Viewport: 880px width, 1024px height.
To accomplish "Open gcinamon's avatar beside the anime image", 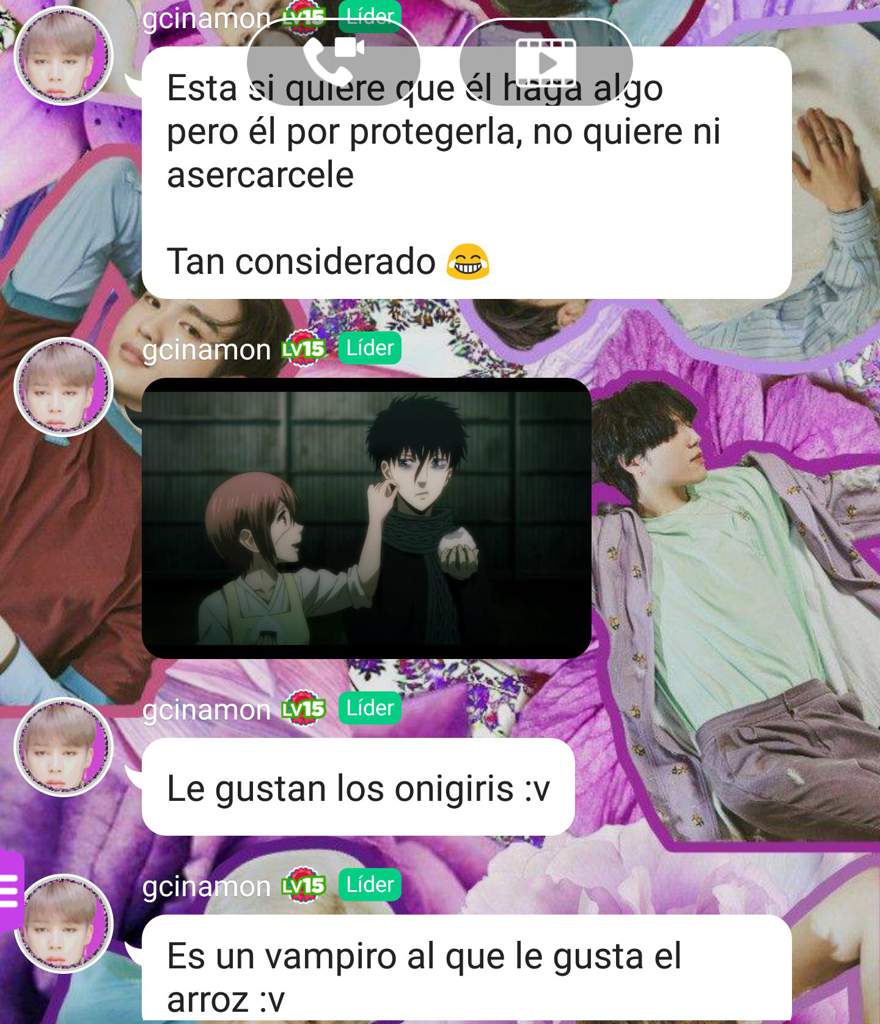I will click(63, 387).
